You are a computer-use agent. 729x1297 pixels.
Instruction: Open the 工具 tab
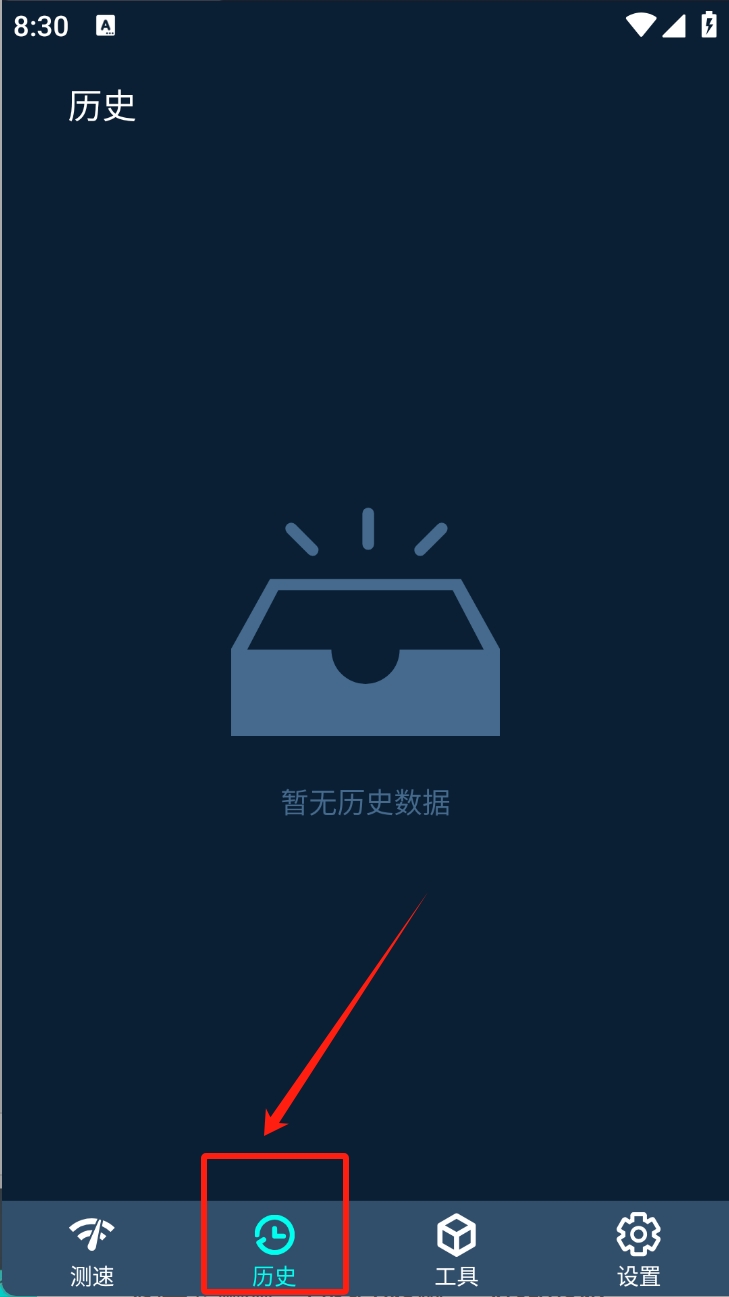click(x=456, y=1250)
